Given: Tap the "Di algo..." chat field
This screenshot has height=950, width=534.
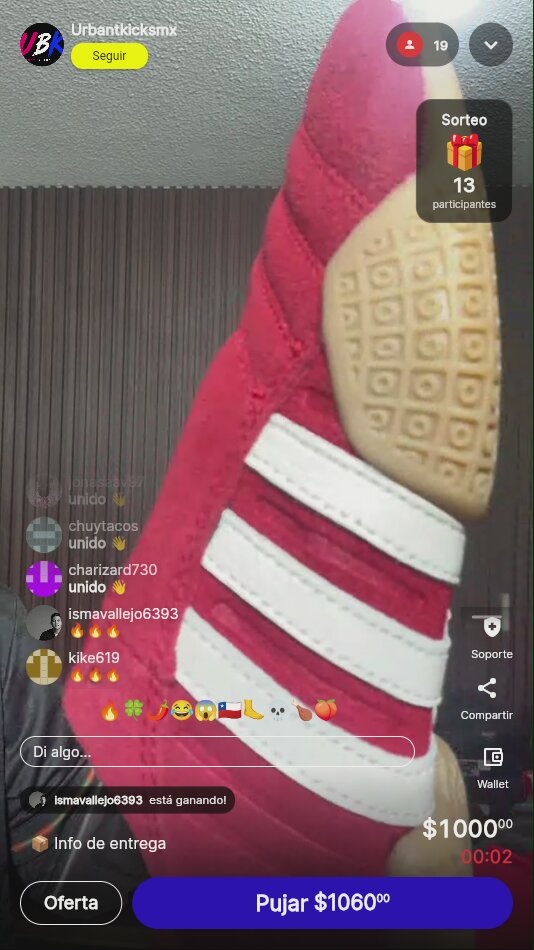Looking at the screenshot, I should click(217, 752).
